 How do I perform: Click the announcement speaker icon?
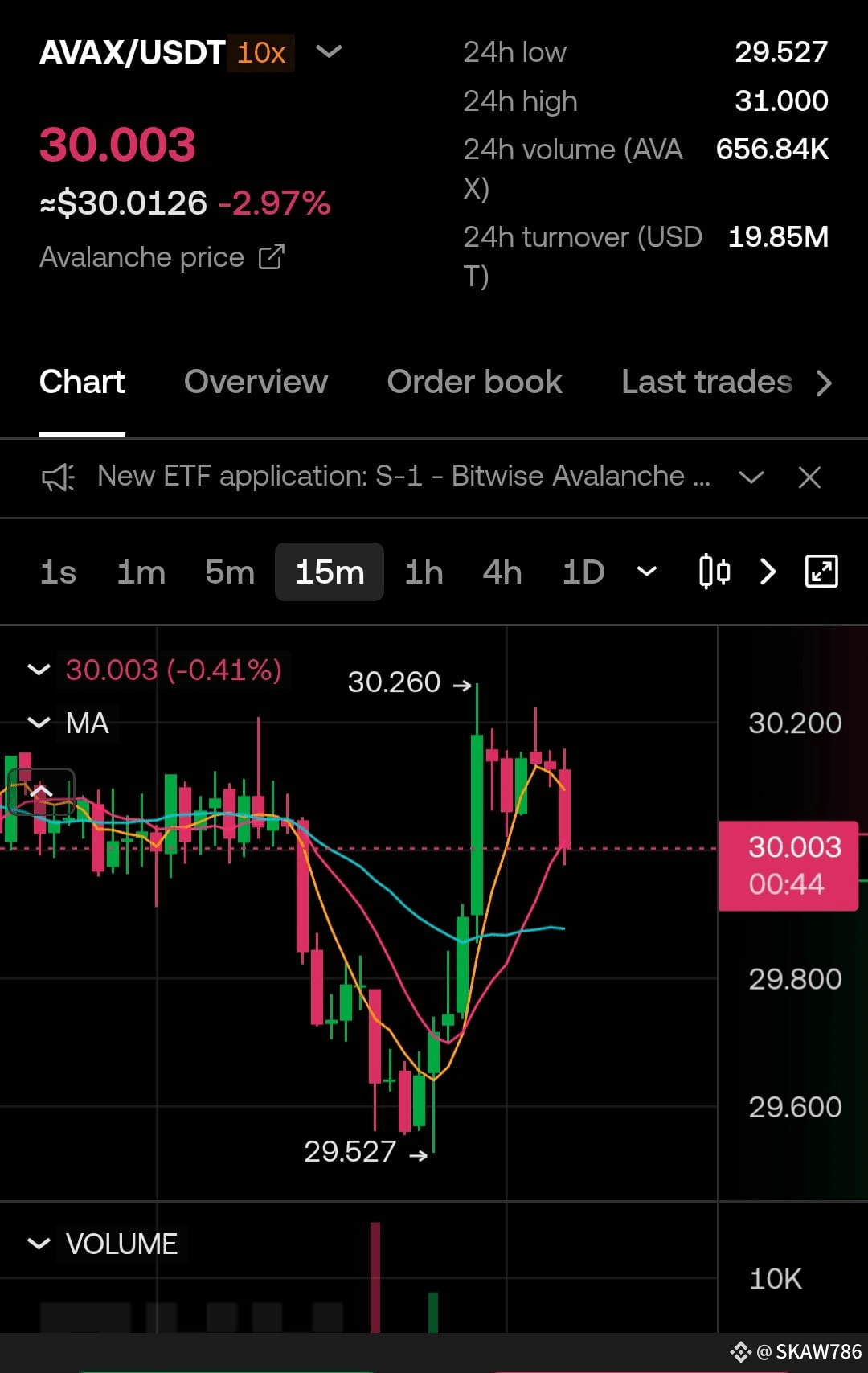tap(58, 477)
